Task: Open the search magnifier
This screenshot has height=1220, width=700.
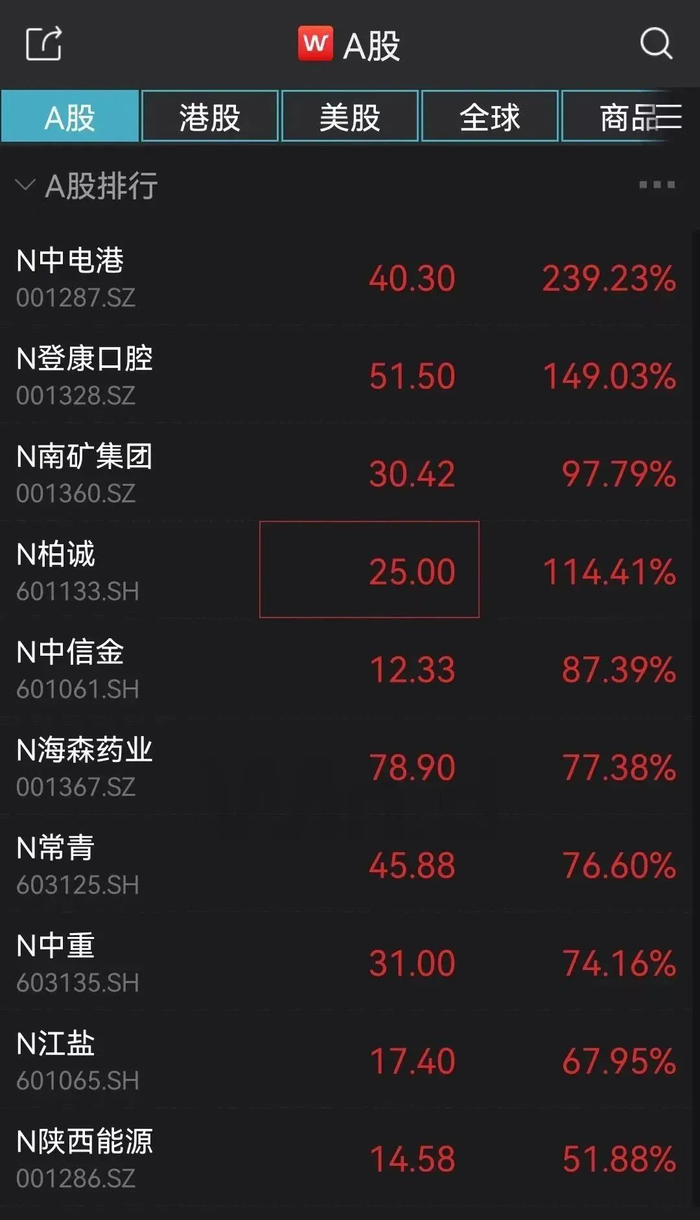Action: 656,44
